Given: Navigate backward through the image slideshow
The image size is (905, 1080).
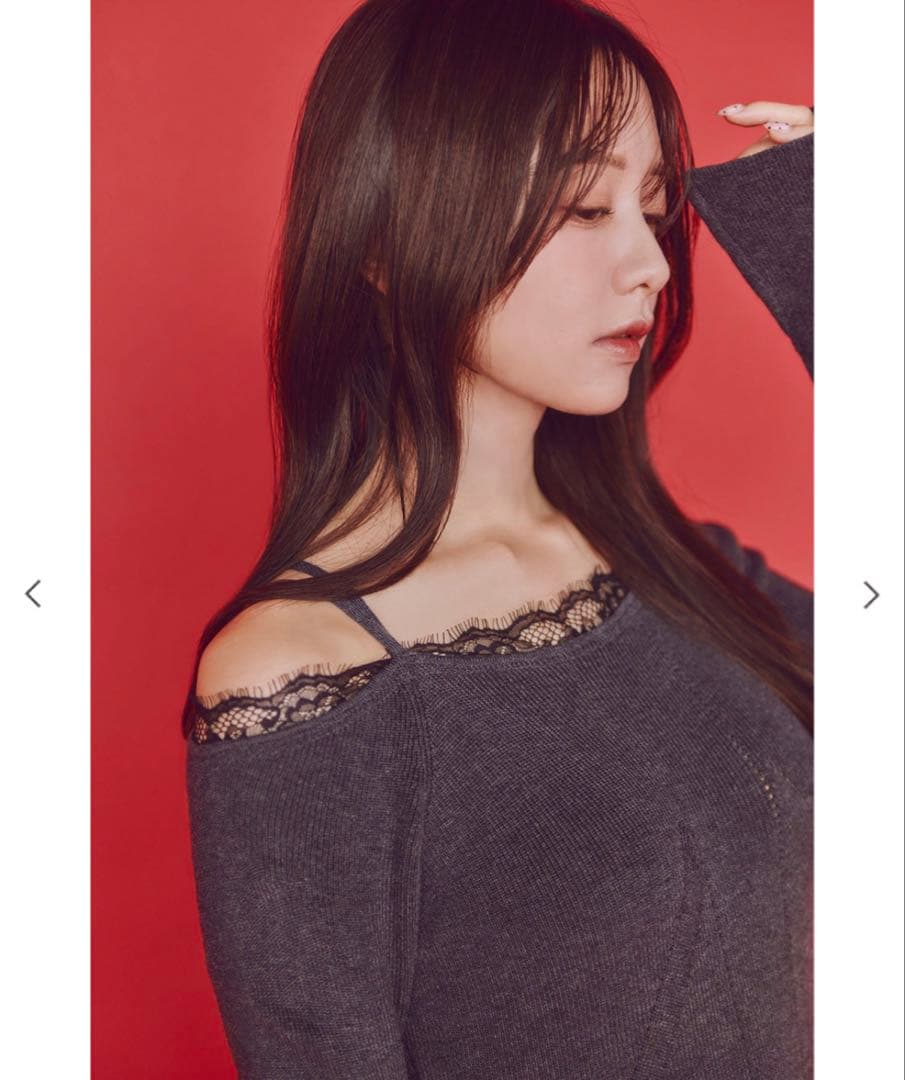Looking at the screenshot, I should (31, 592).
